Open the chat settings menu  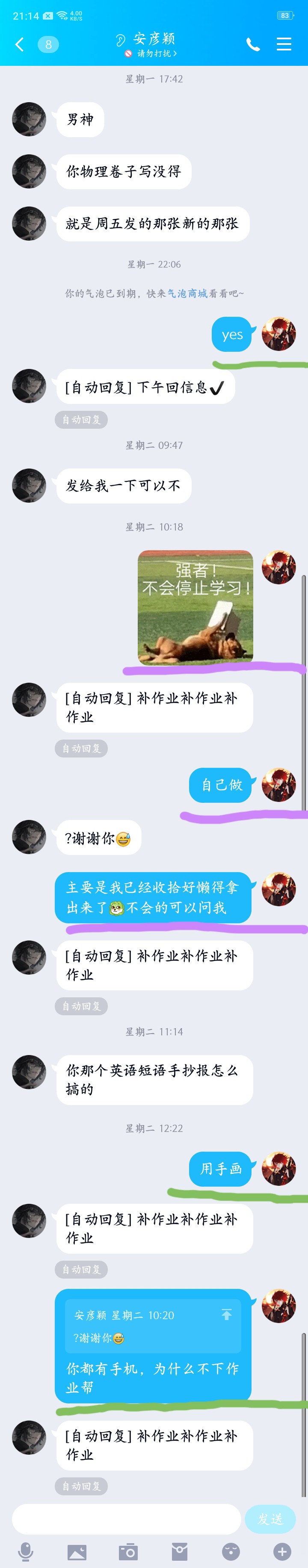click(x=284, y=44)
